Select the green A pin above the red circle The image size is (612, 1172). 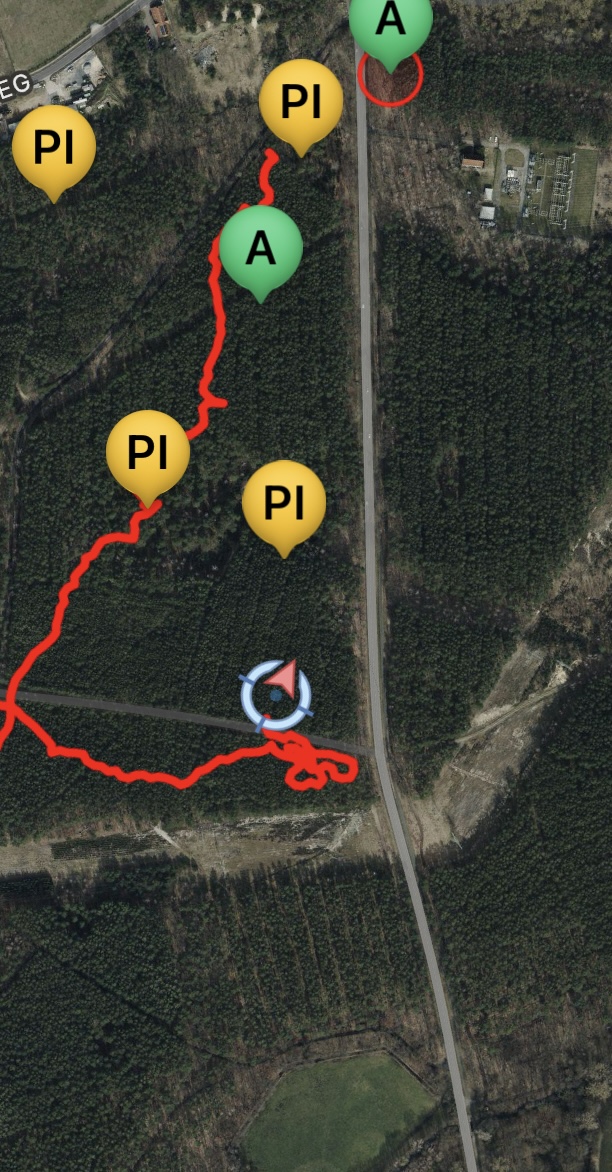point(390,24)
